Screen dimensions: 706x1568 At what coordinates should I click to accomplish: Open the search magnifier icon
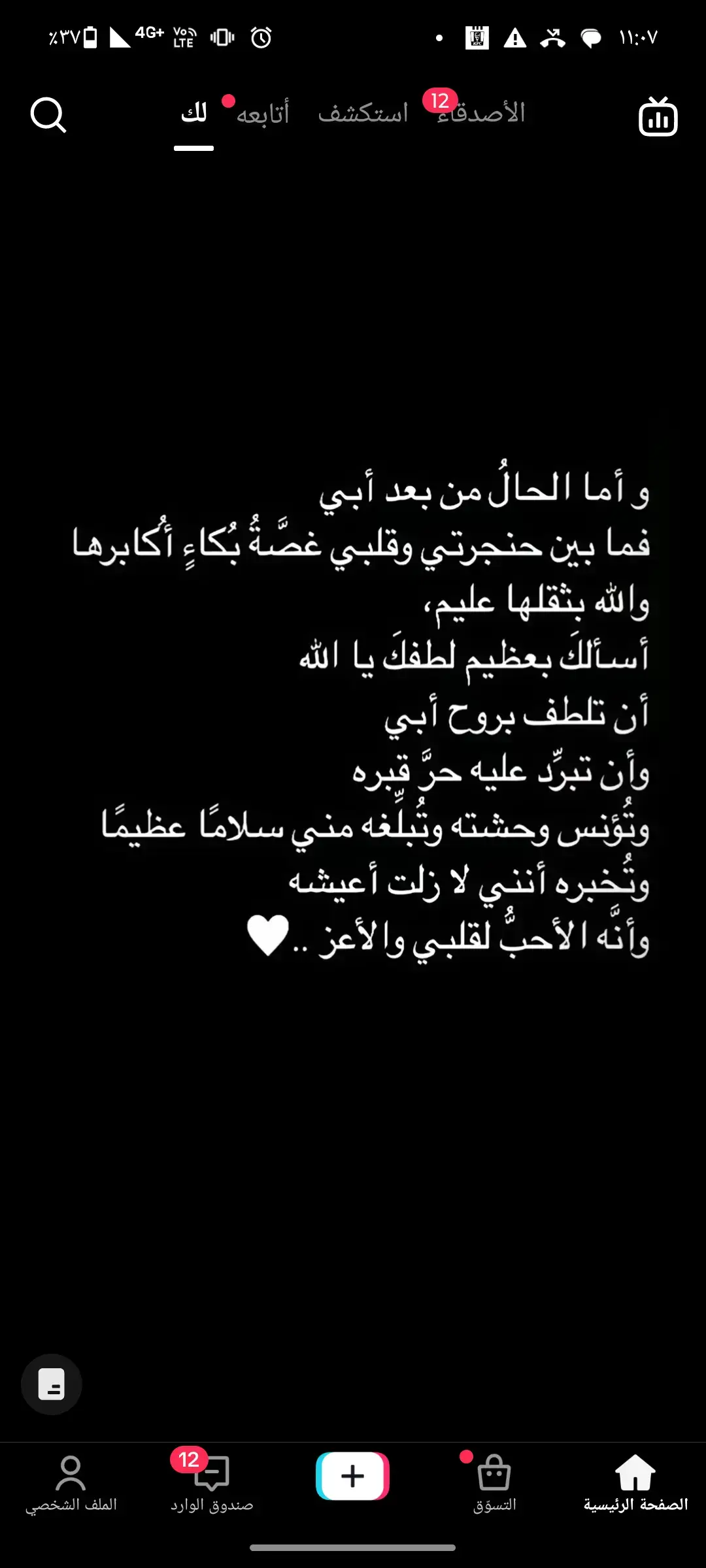click(48, 116)
